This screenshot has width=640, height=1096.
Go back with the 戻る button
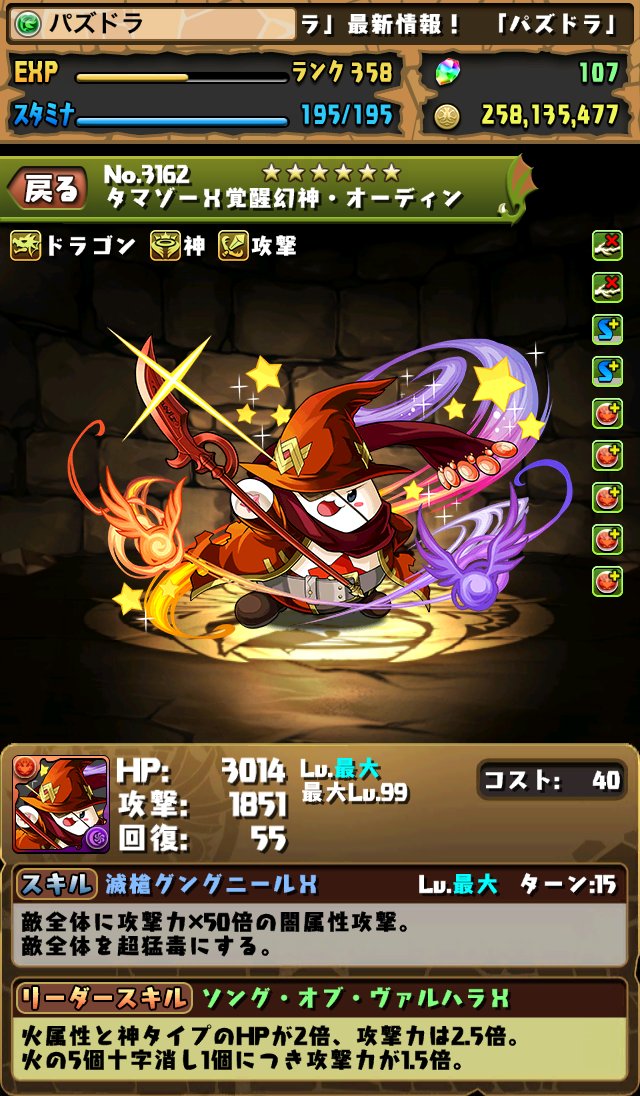pyautogui.click(x=48, y=188)
